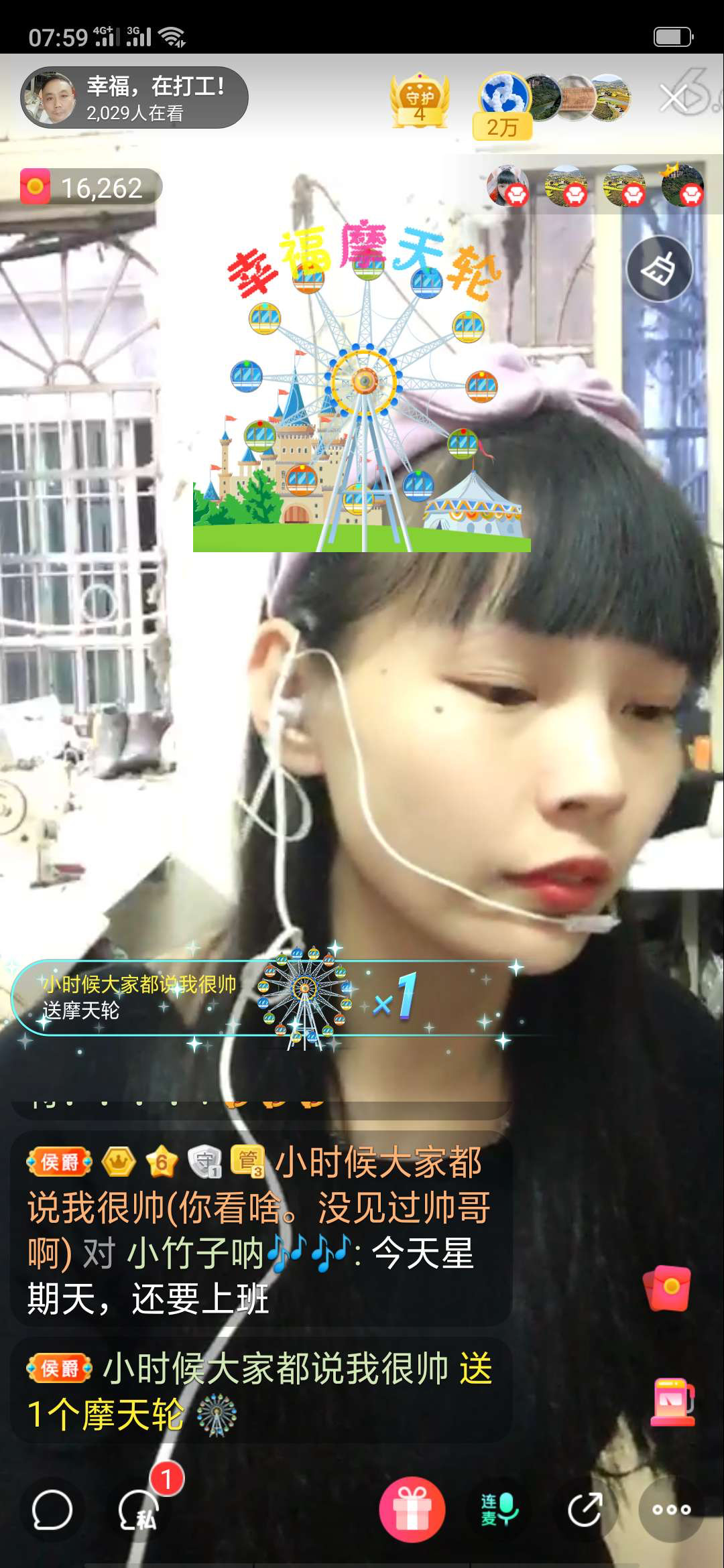Open the crowned seat avatar
Image resolution: width=724 pixels, height=1568 pixels.
(682, 186)
